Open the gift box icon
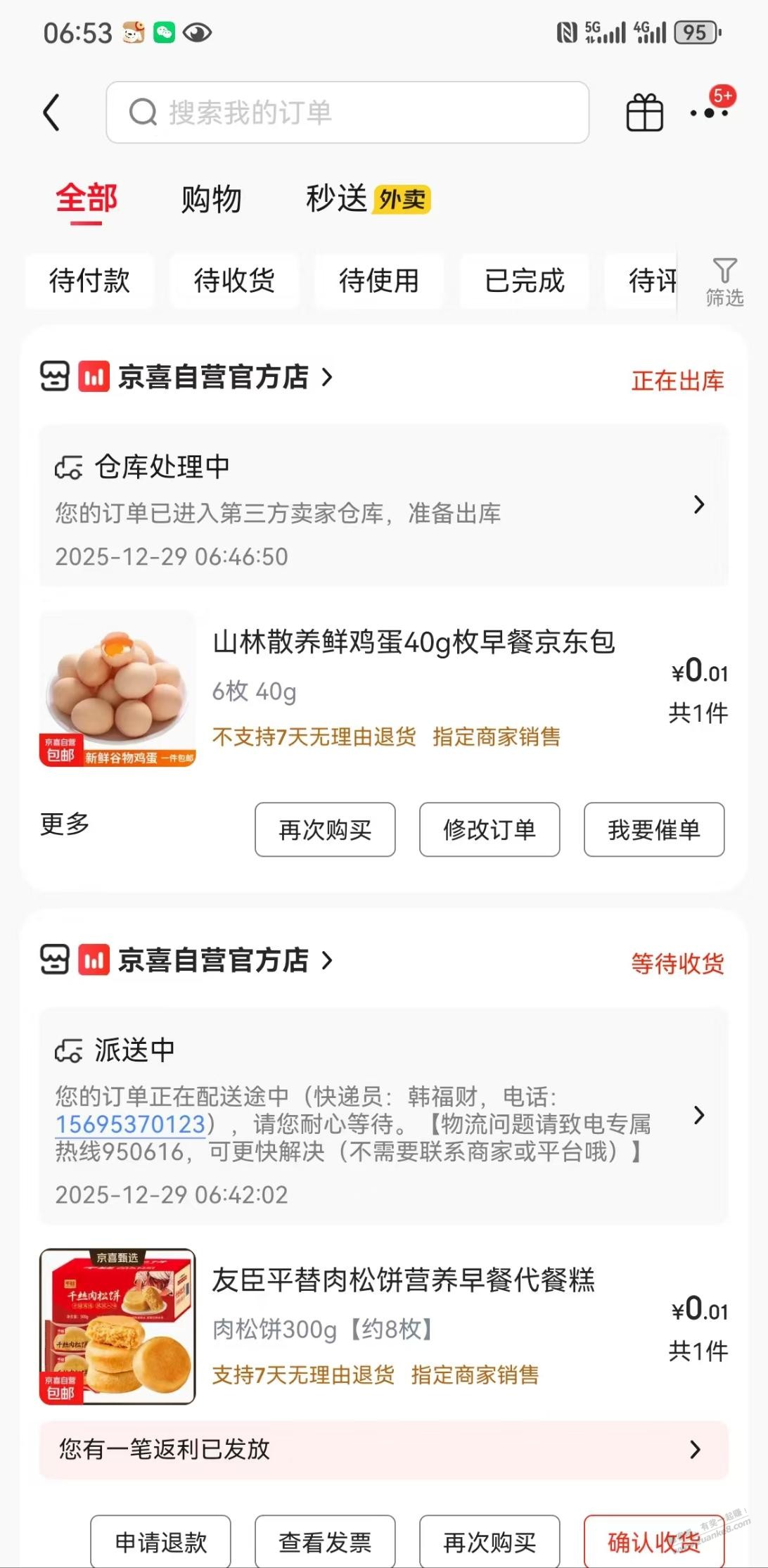Image resolution: width=768 pixels, height=1568 pixels. (644, 113)
